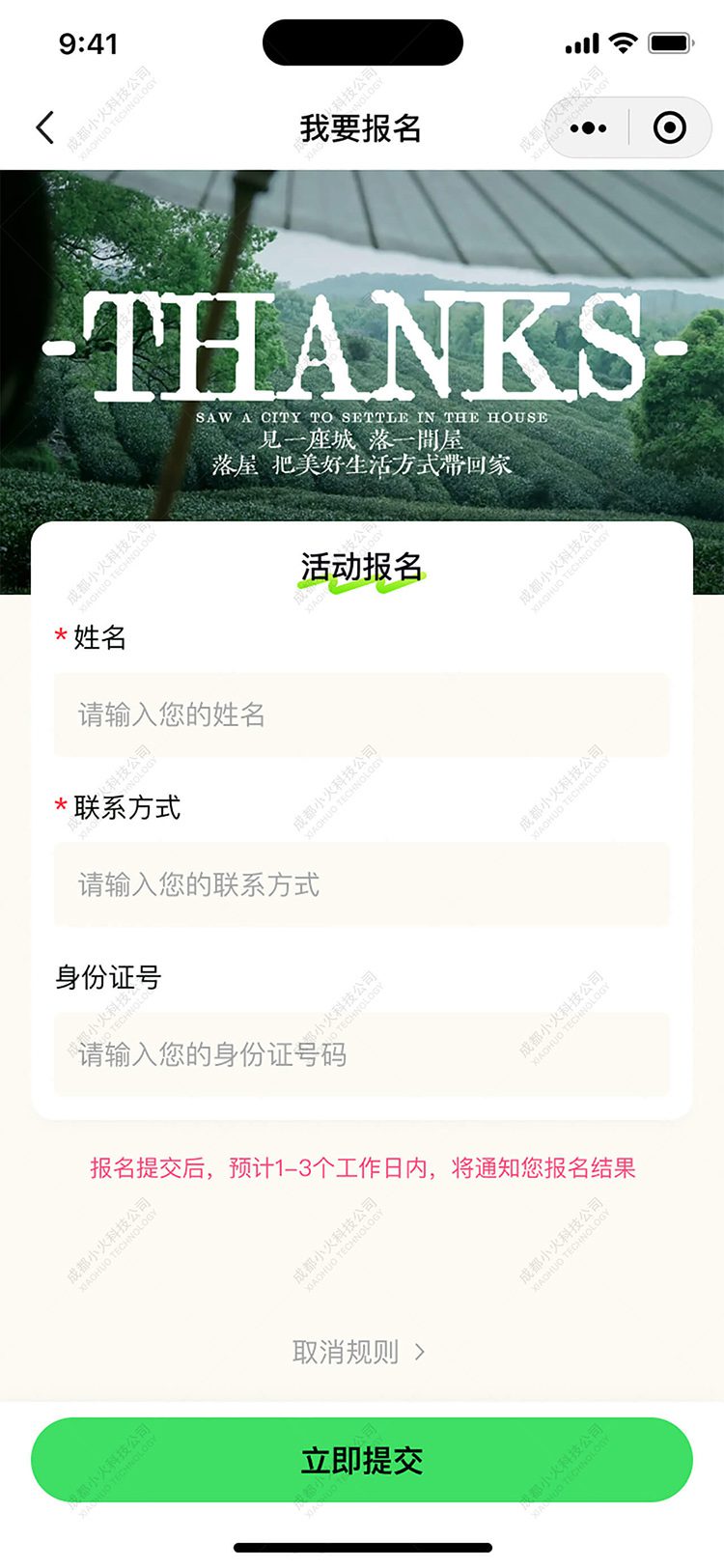Image resolution: width=724 pixels, height=1568 pixels.
Task: Open the cancellation rules disclosure arrow
Action: [x=417, y=1353]
